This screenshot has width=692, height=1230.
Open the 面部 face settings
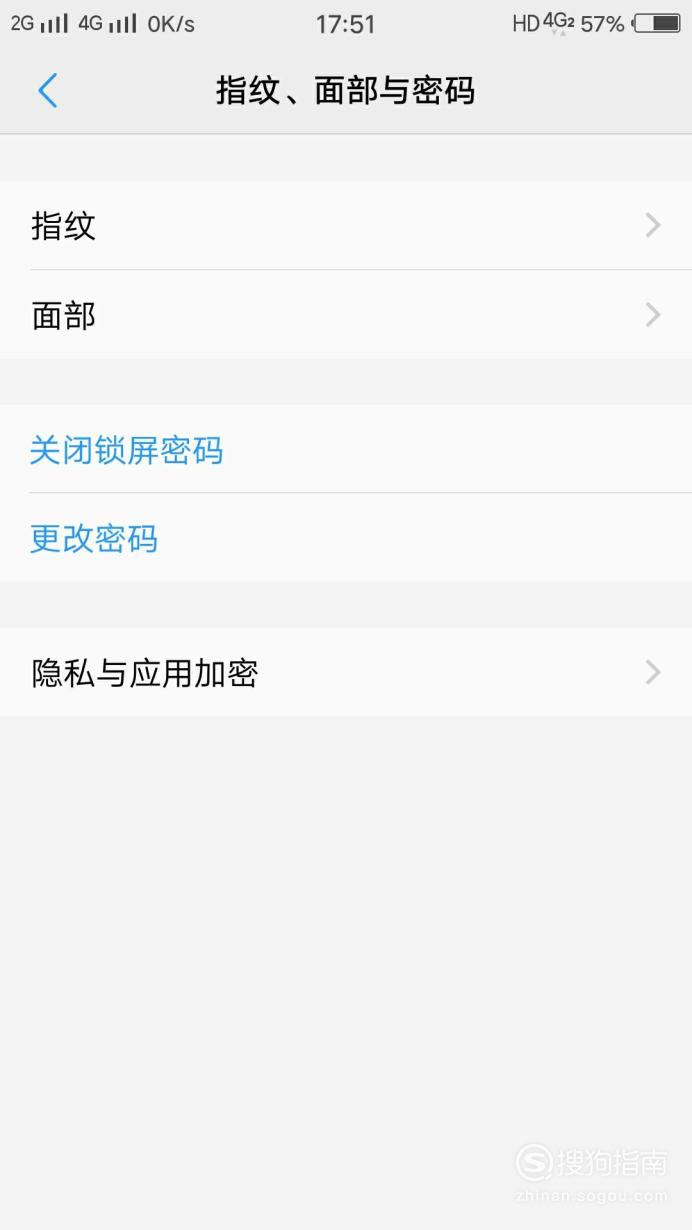346,315
